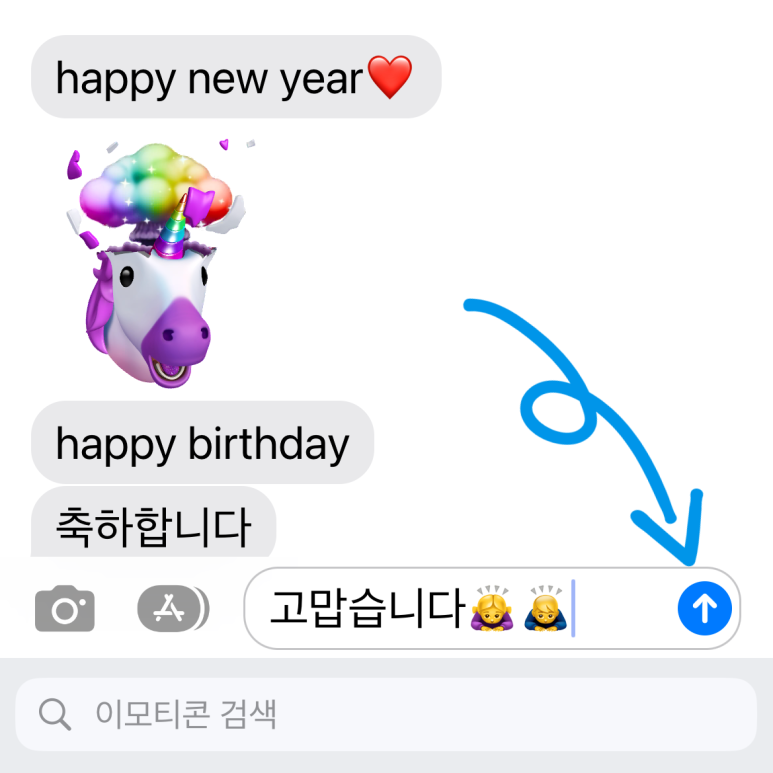This screenshot has width=773, height=773.
Task: Open the camera to attach a photo
Action: 65,609
